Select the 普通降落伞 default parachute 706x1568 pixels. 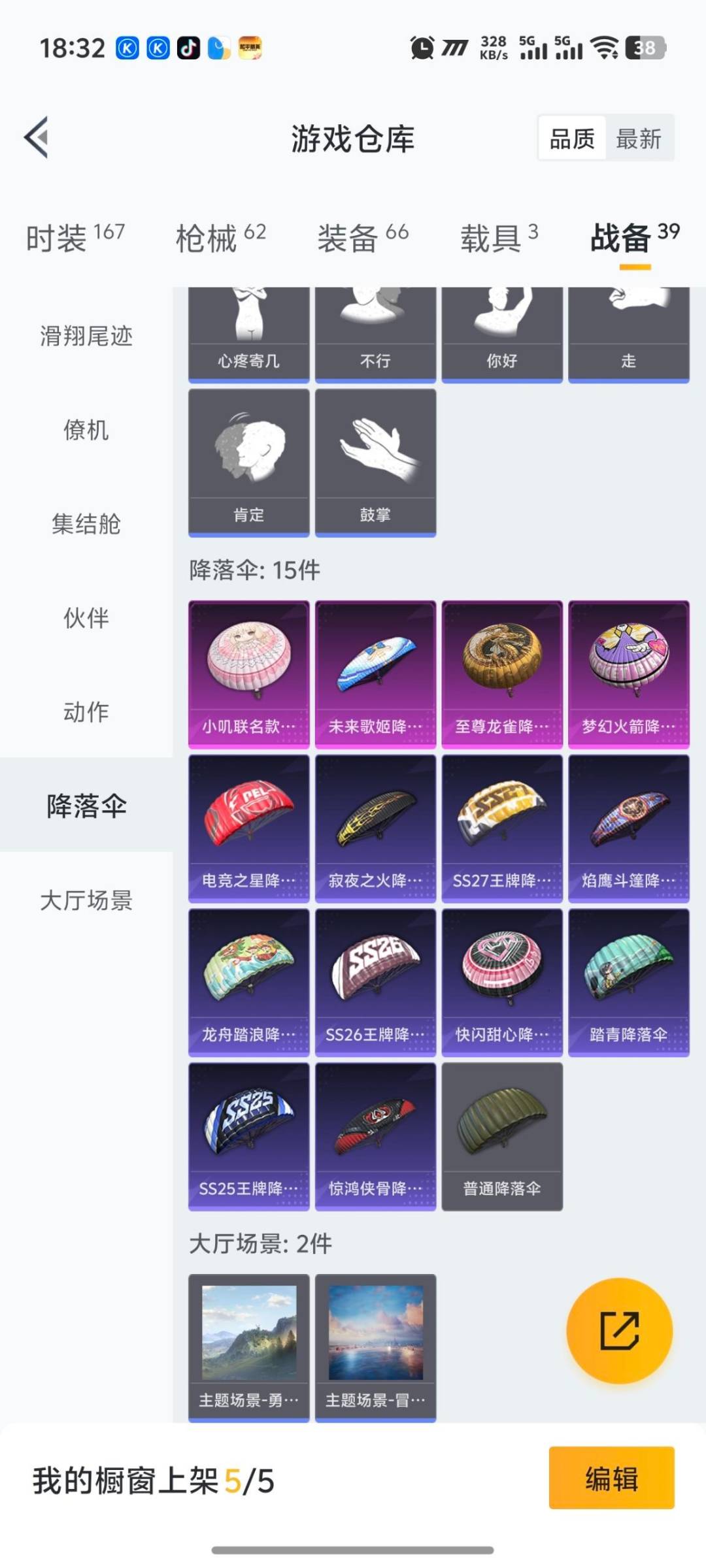click(502, 1137)
